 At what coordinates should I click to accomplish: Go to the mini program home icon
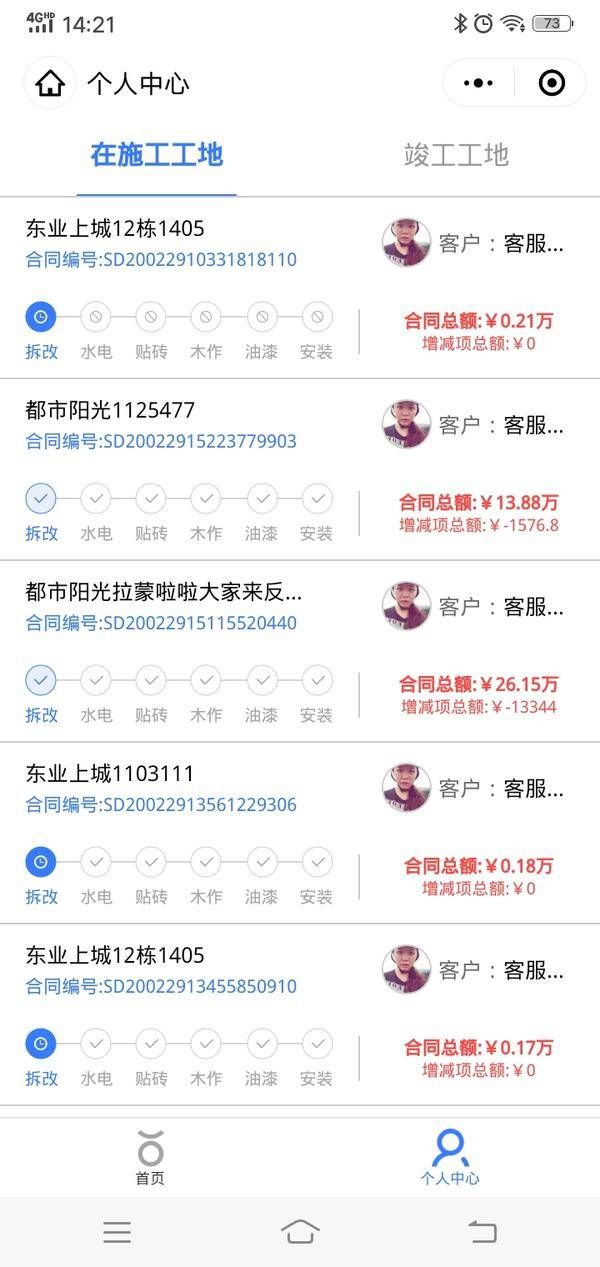[50, 83]
